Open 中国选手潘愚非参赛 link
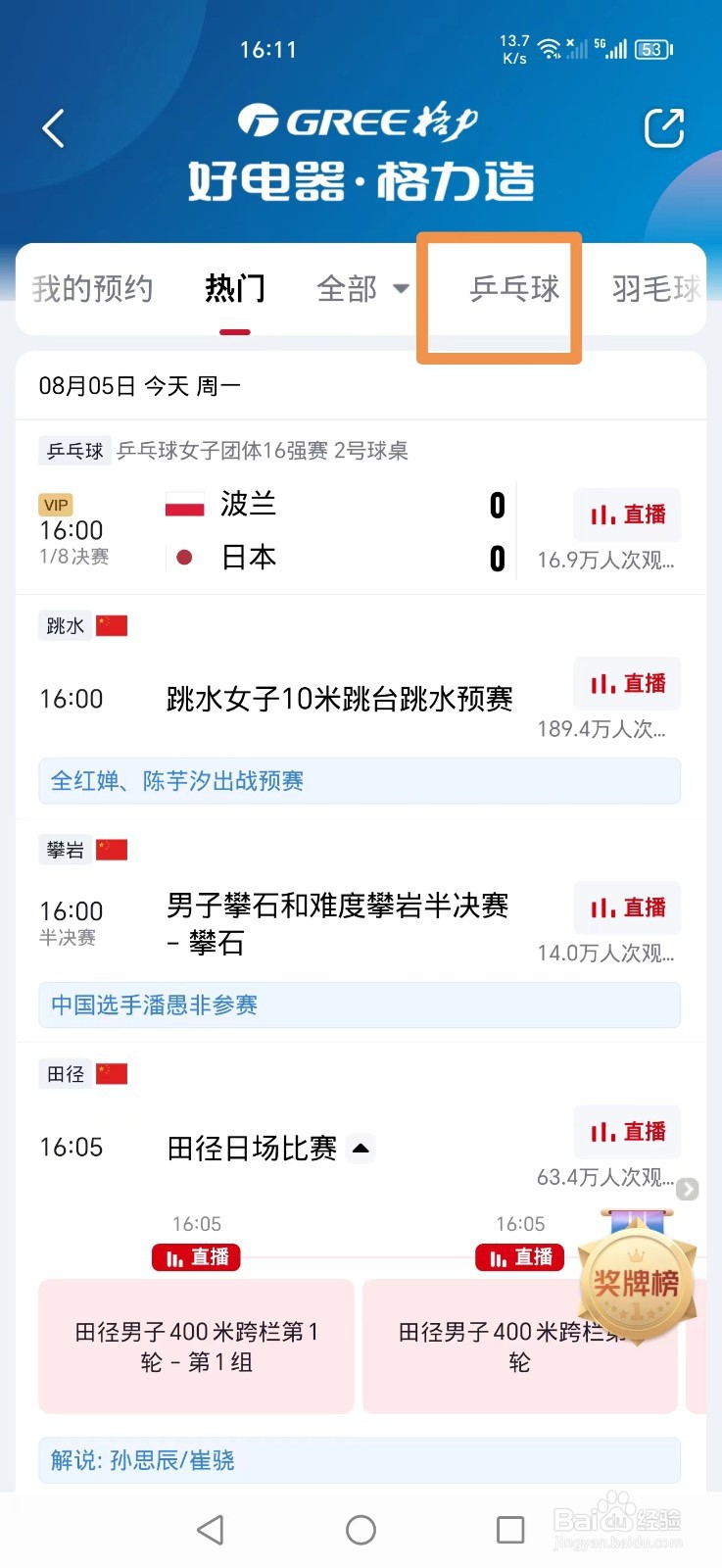Image resolution: width=722 pixels, height=1568 pixels. click(359, 1005)
